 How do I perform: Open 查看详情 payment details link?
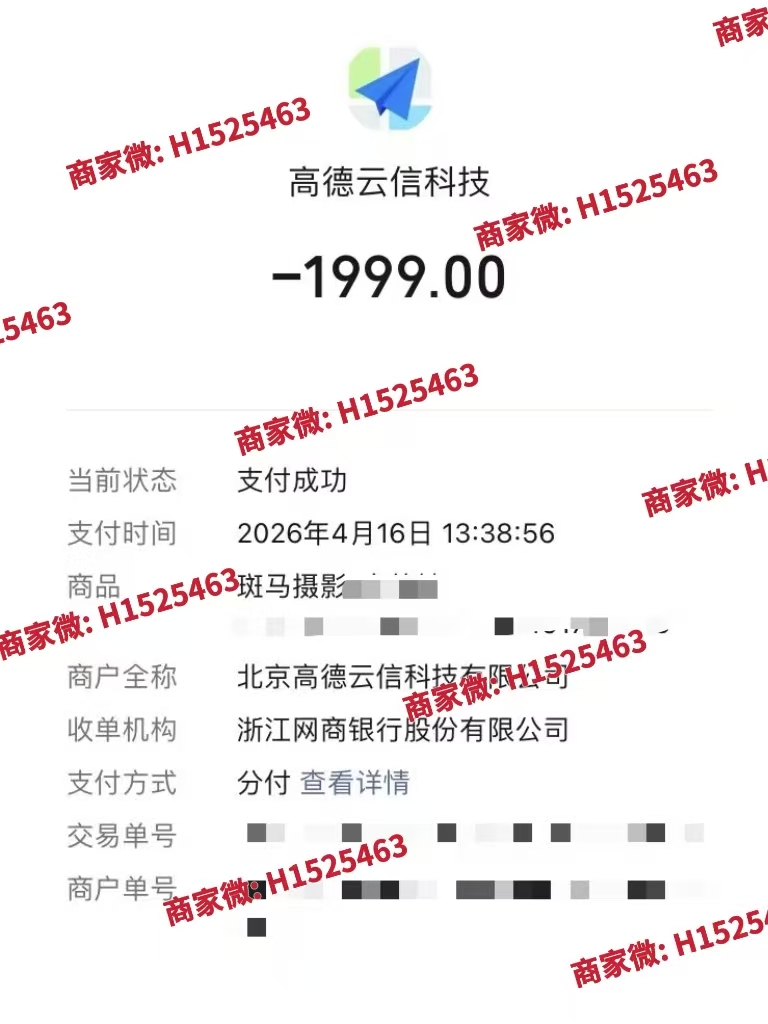tap(352, 786)
